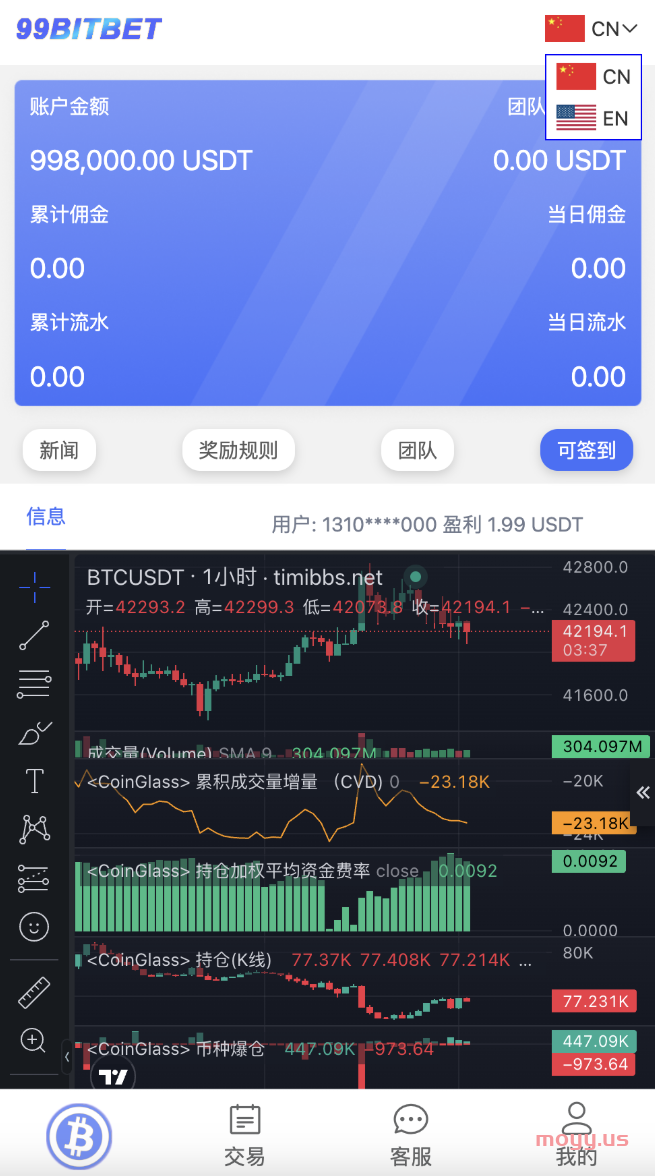Open the emoji icons chart tool

(x=35, y=927)
